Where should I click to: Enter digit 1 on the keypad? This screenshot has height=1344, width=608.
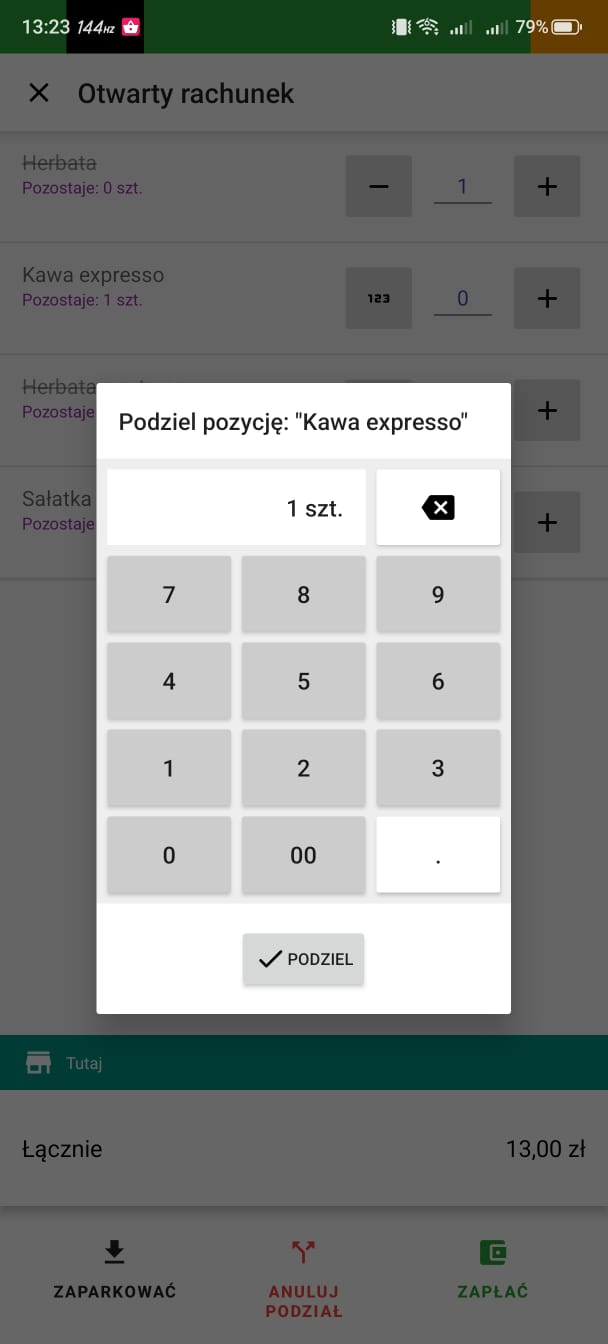(169, 768)
